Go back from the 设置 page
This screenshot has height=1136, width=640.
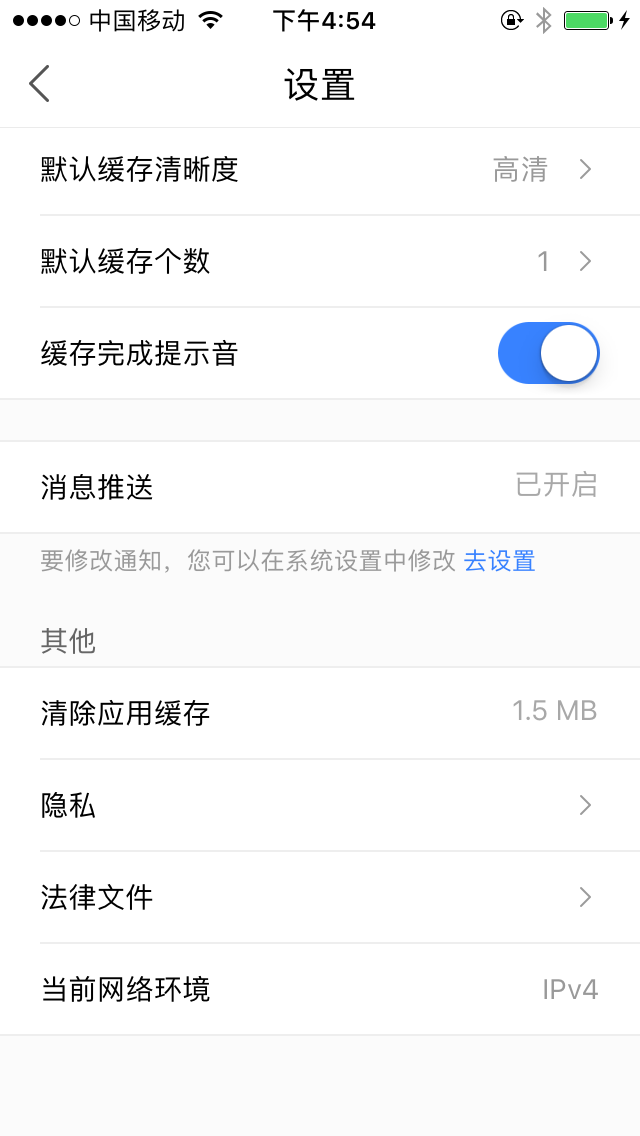tap(40, 84)
